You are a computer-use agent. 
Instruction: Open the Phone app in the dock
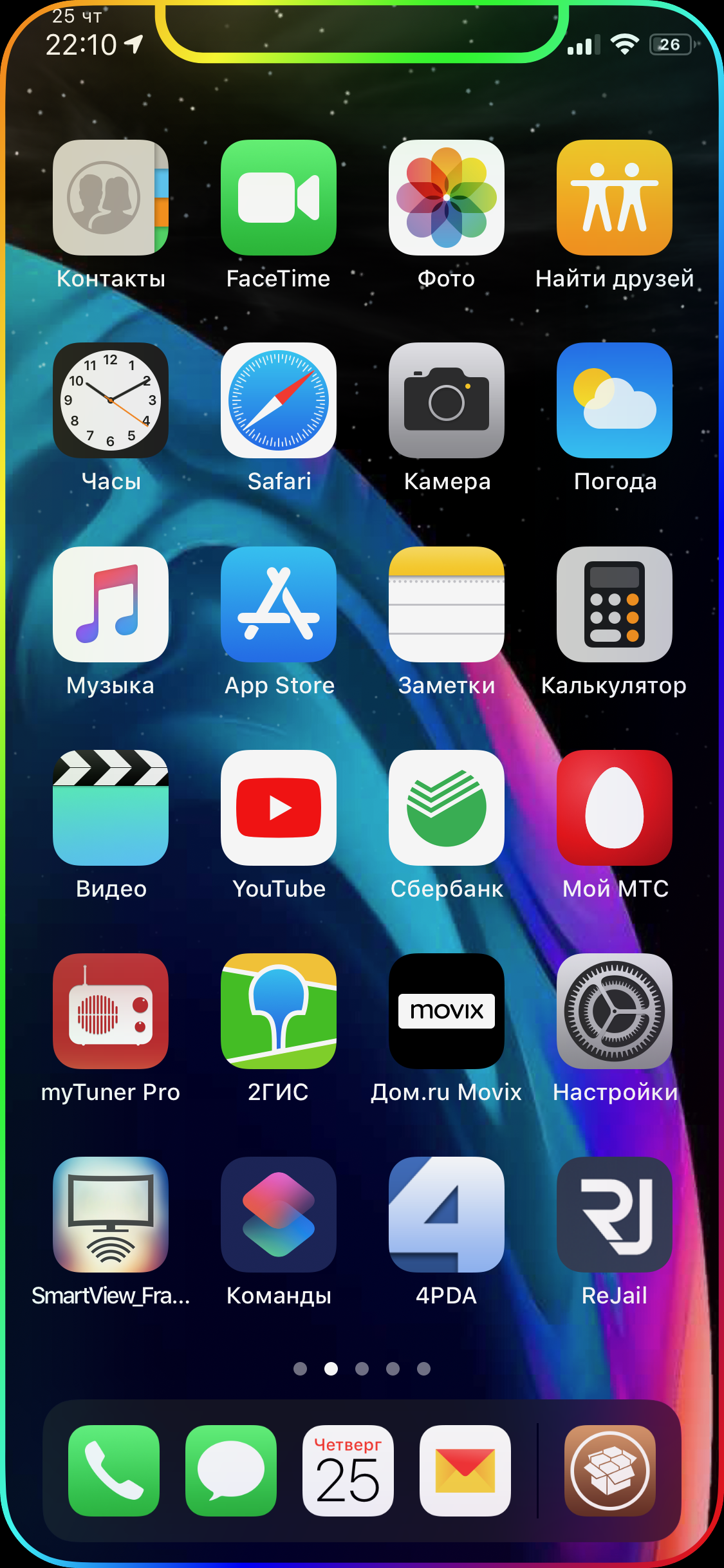click(x=114, y=1471)
